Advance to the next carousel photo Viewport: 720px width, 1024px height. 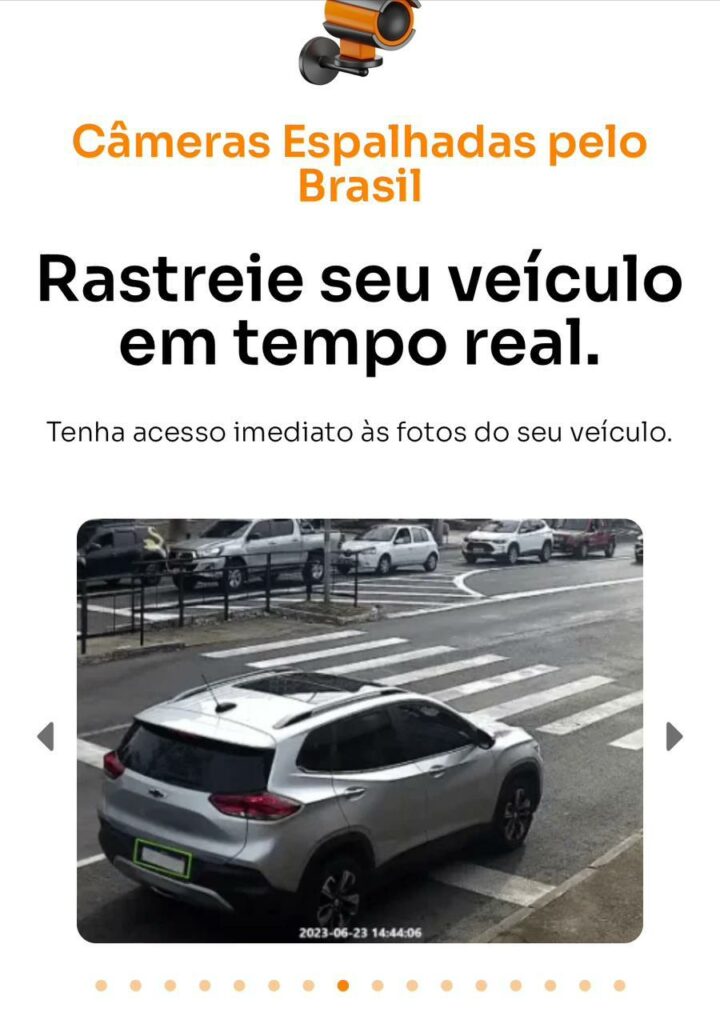click(675, 737)
